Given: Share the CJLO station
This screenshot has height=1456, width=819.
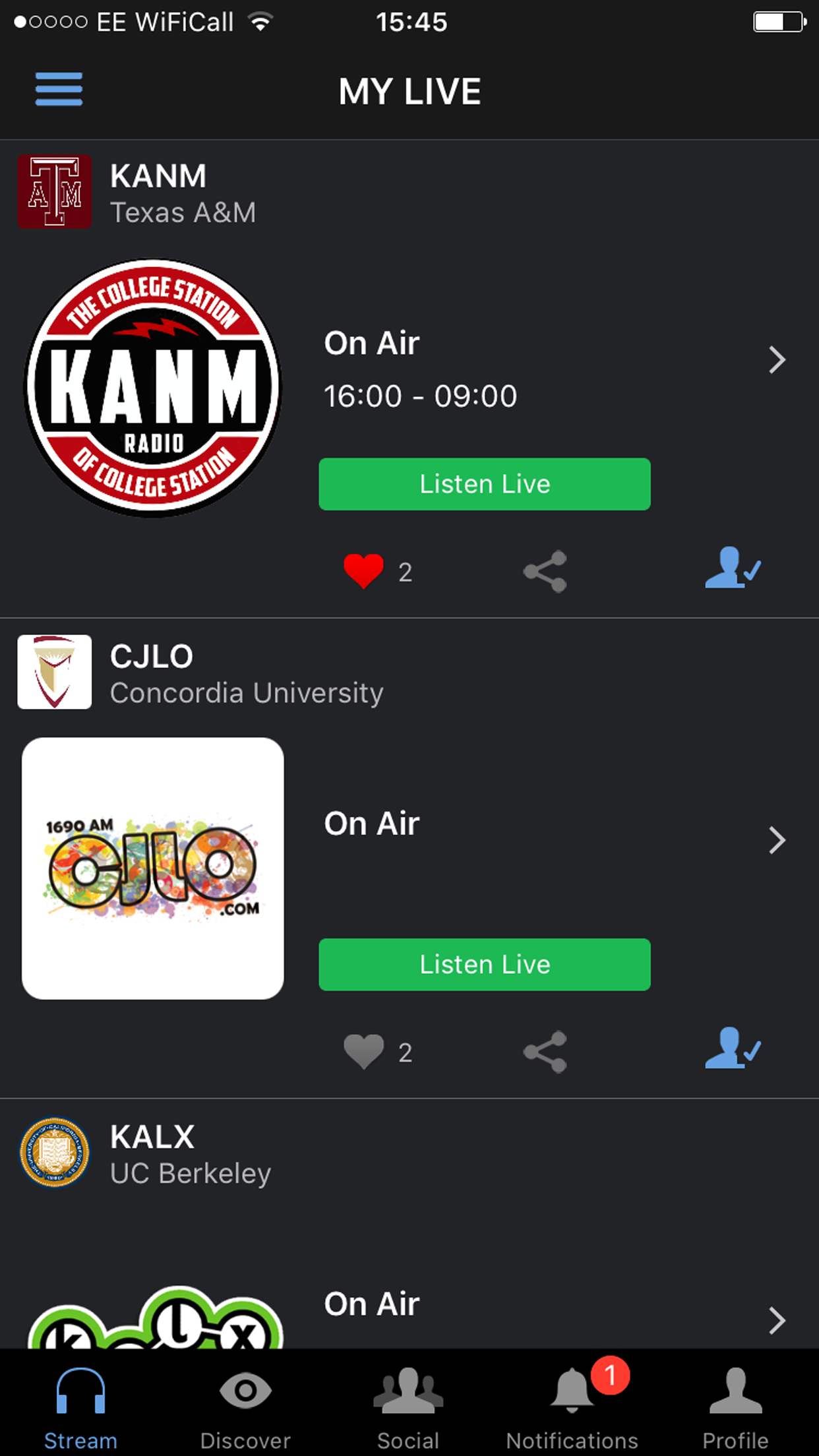Looking at the screenshot, I should (x=545, y=1051).
